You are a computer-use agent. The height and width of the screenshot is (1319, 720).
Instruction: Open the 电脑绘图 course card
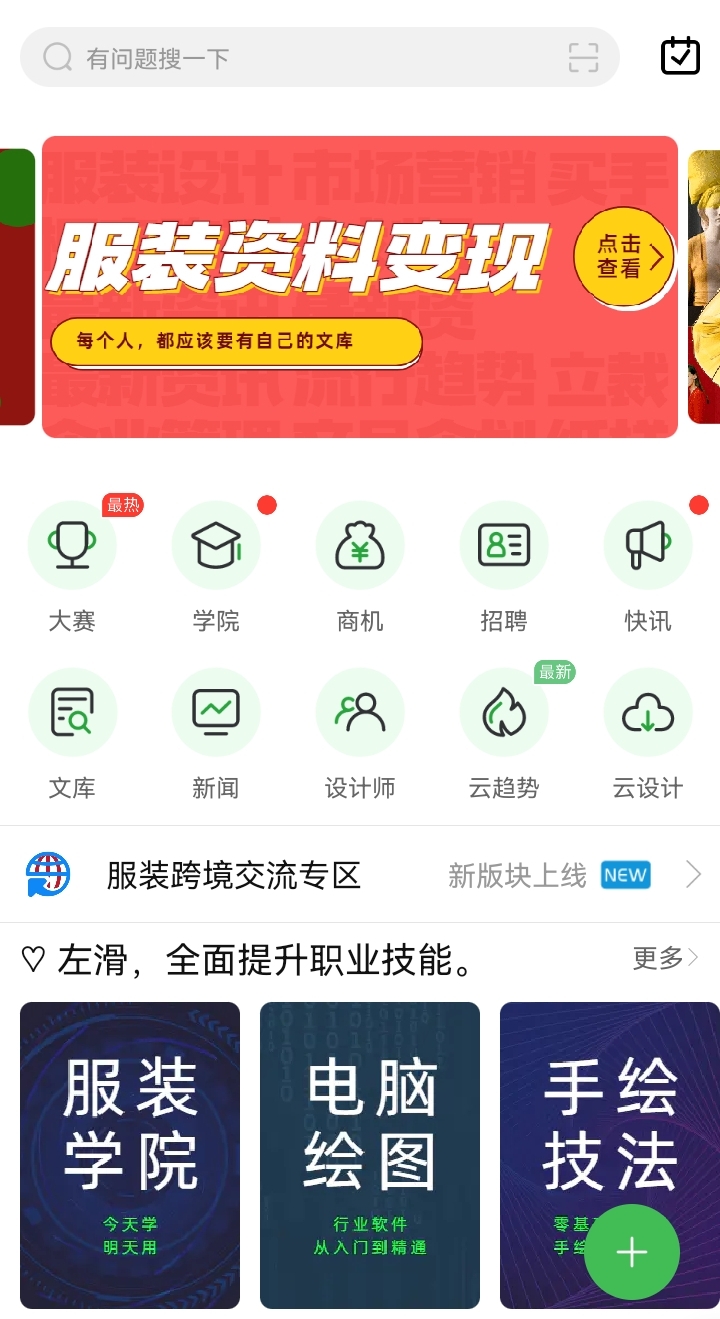coord(370,1155)
